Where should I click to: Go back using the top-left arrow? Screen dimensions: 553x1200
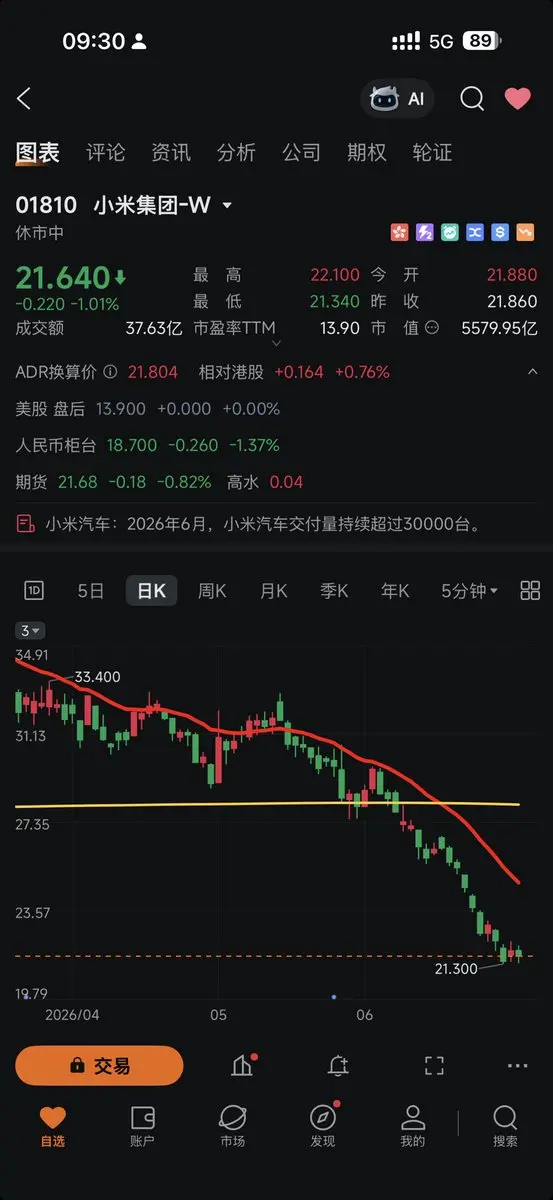24,98
